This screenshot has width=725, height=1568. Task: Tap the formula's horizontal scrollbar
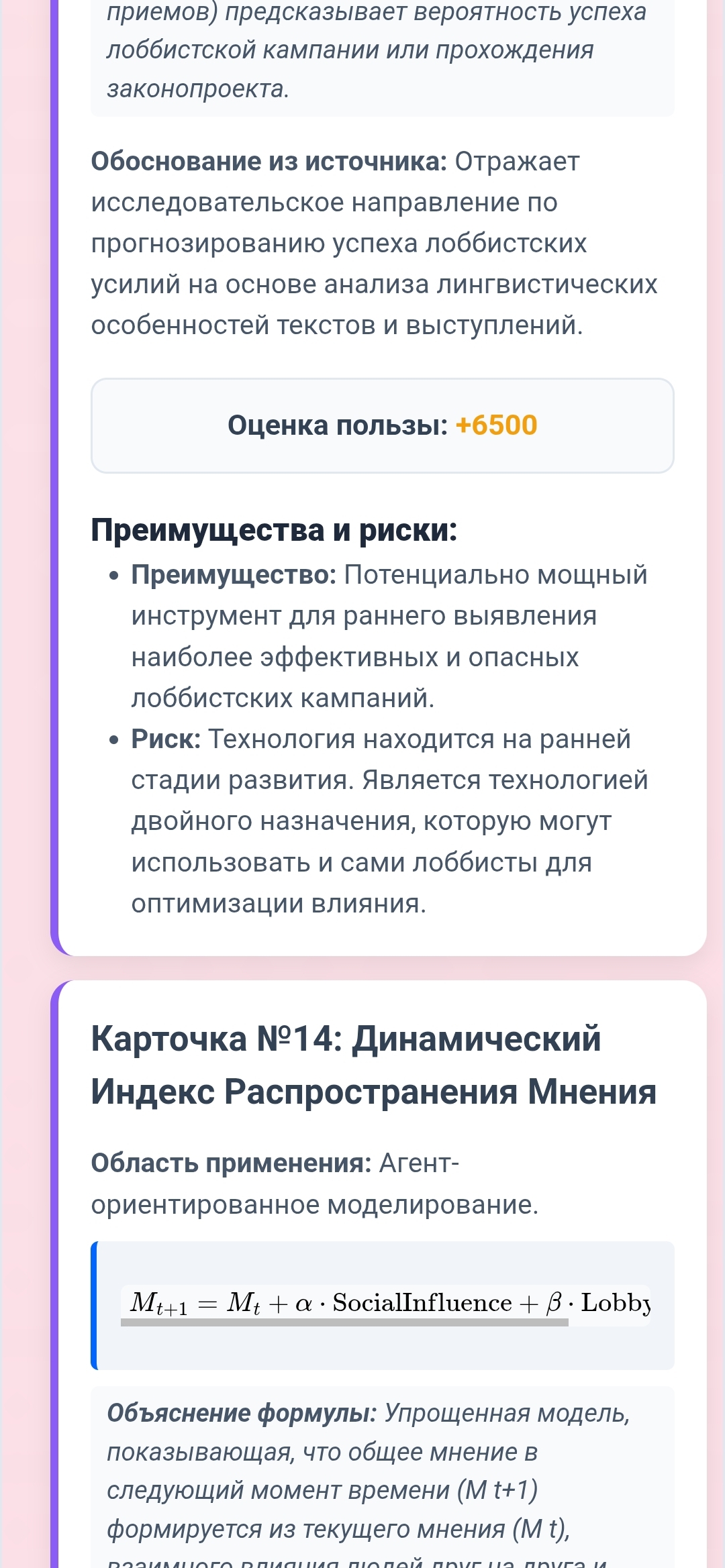point(344,1322)
